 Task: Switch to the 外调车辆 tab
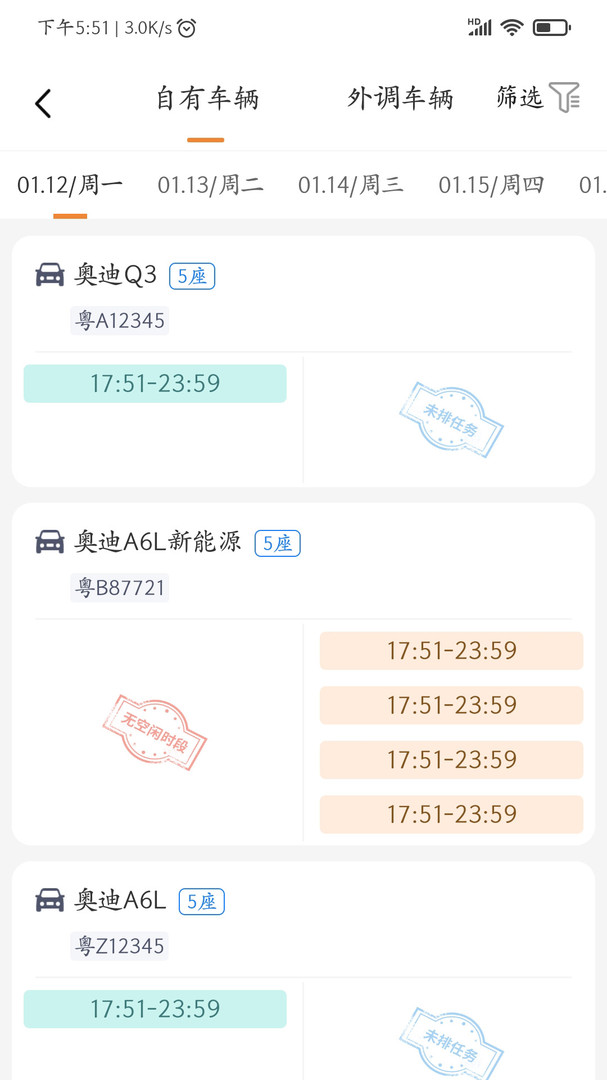400,98
